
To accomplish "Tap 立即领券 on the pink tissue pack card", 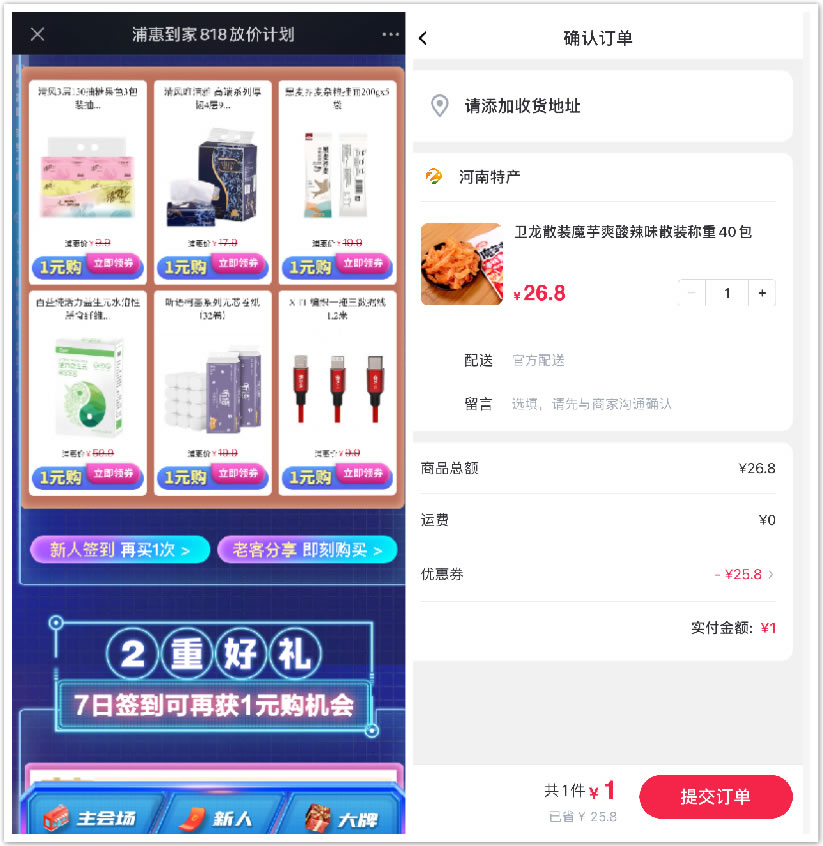I will [x=114, y=264].
